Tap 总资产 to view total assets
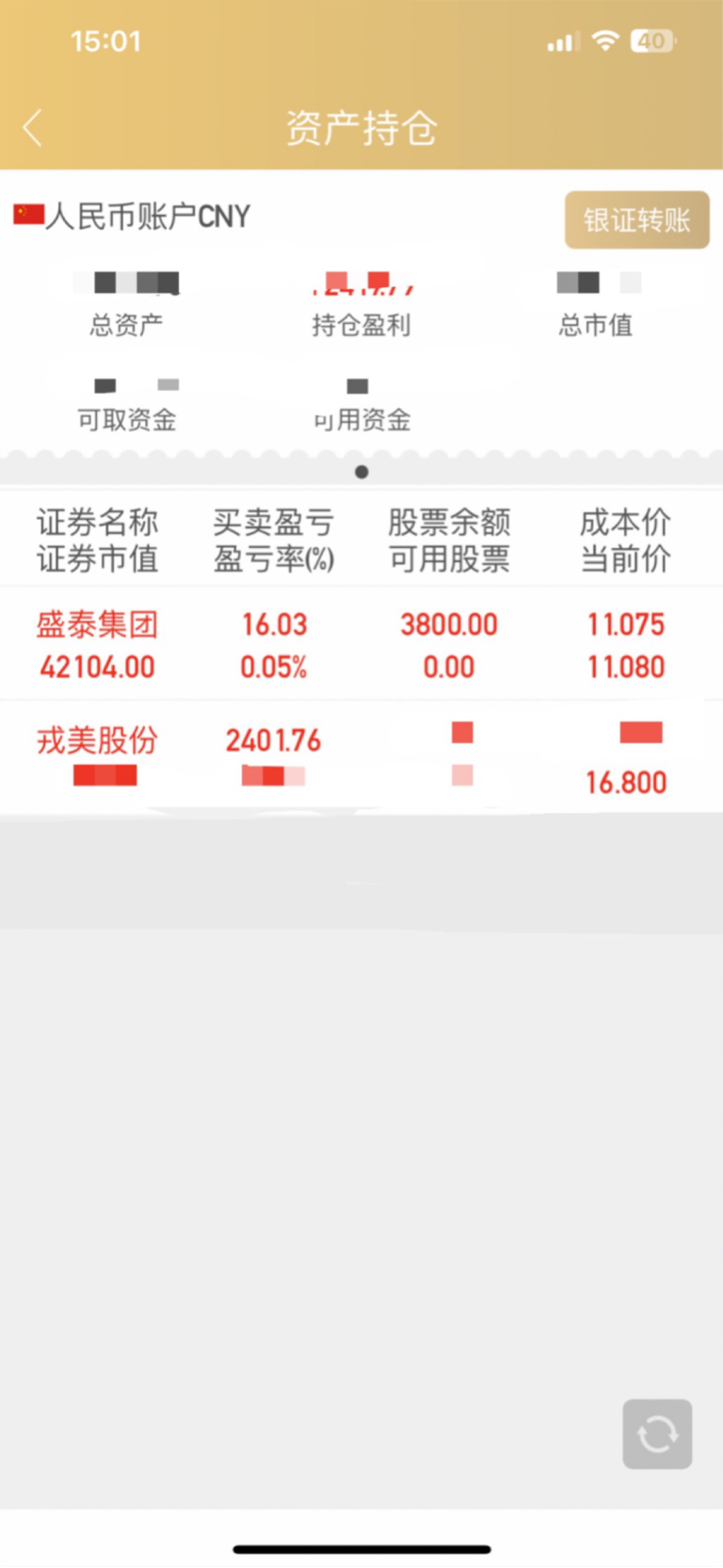The width and height of the screenshot is (723, 1568). tap(124, 325)
